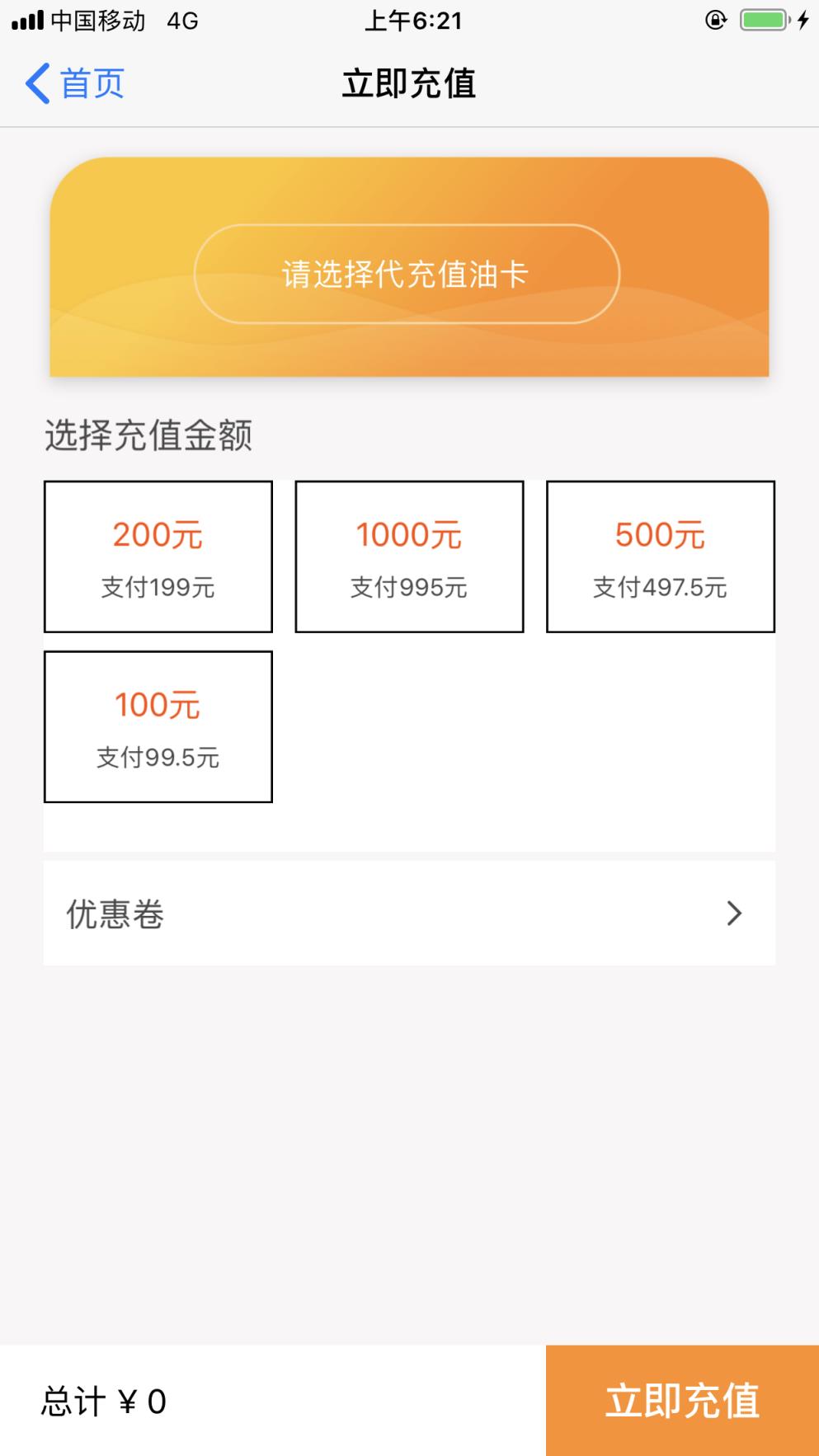Tap the cellular signal strength icon

[26, 20]
